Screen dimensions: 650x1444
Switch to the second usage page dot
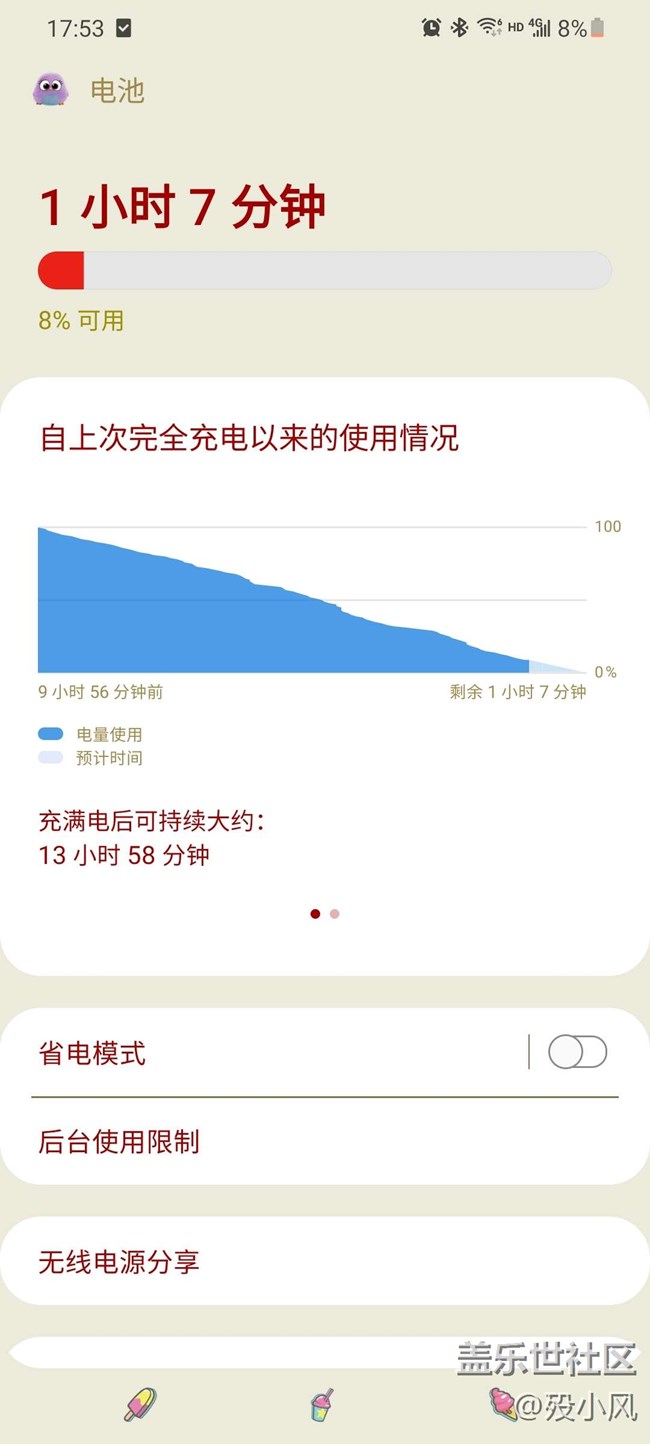(335, 913)
